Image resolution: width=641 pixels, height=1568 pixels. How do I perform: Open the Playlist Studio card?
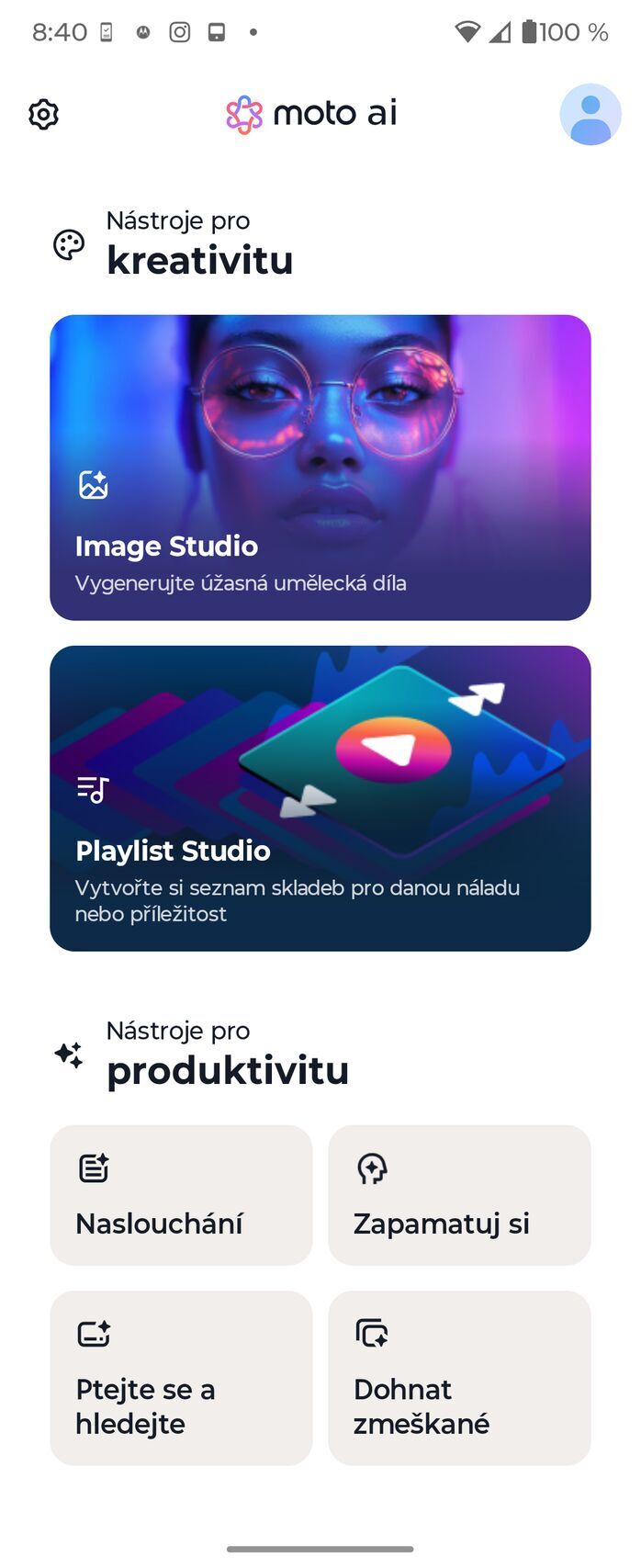tap(320, 797)
